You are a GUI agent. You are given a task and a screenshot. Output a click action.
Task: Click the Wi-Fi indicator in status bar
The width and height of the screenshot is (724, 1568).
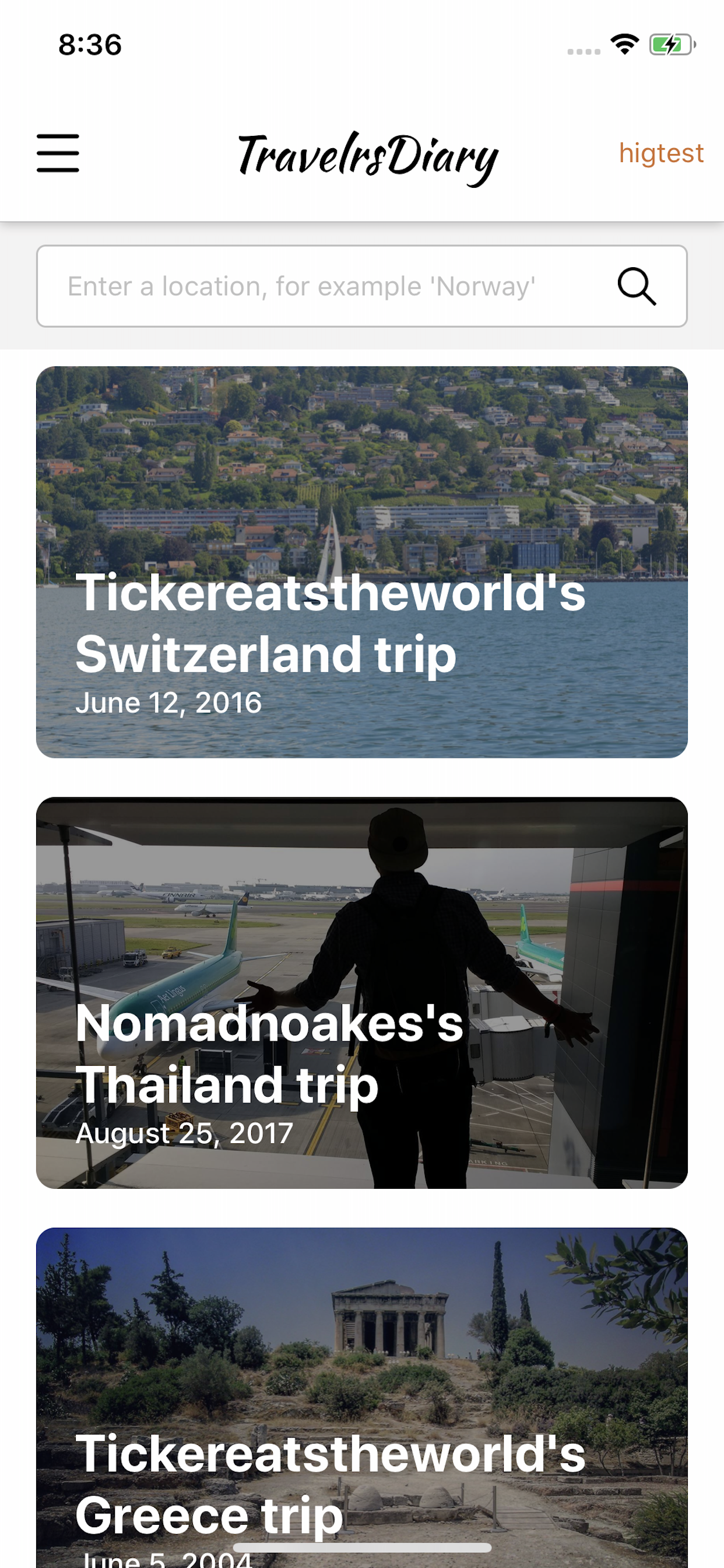point(624,44)
